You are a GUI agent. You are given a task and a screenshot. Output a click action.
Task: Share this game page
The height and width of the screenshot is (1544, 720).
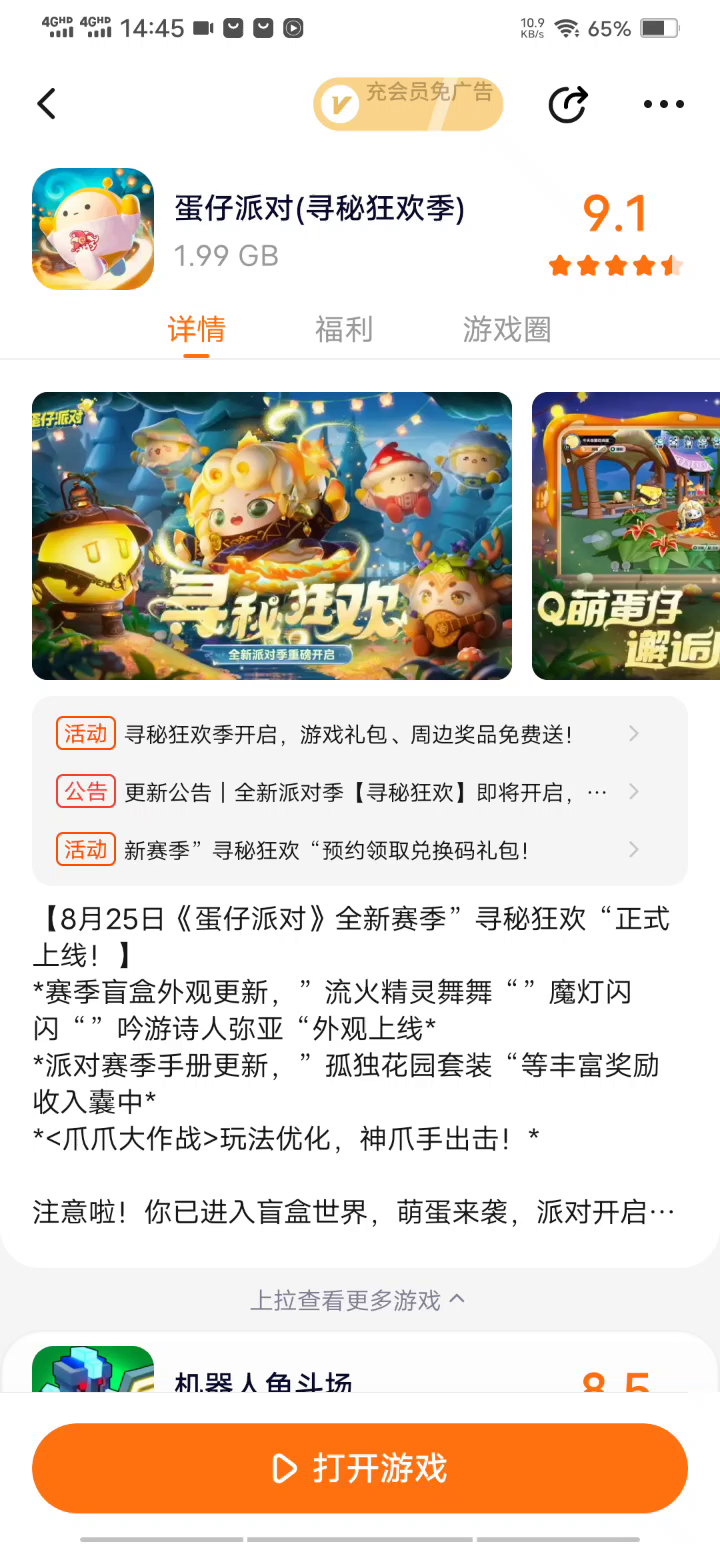[568, 104]
